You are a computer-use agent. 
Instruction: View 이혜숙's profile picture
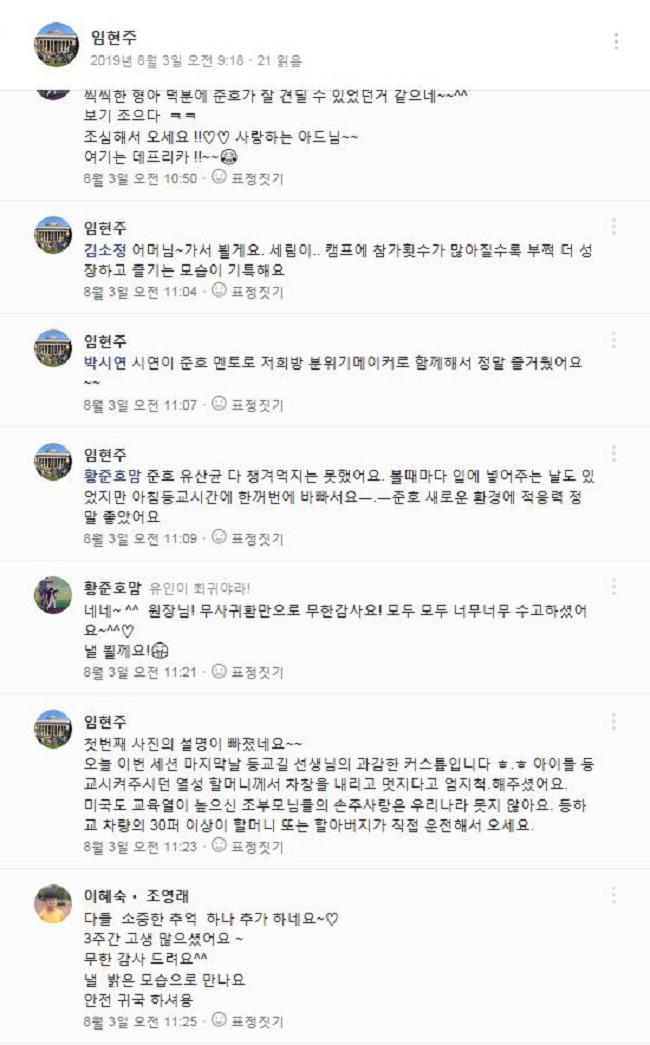point(53,903)
